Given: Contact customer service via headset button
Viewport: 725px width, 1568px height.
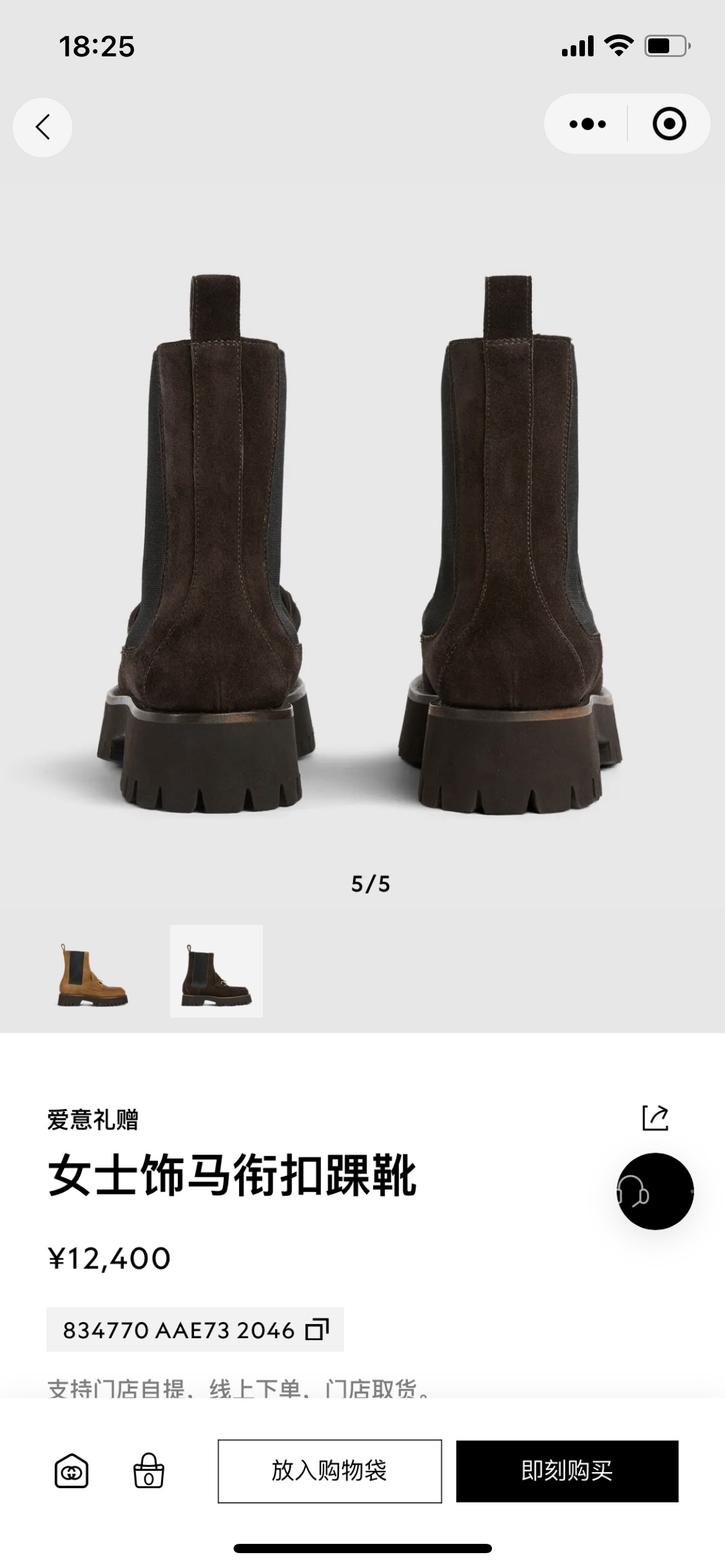Looking at the screenshot, I should pyautogui.click(x=655, y=1190).
